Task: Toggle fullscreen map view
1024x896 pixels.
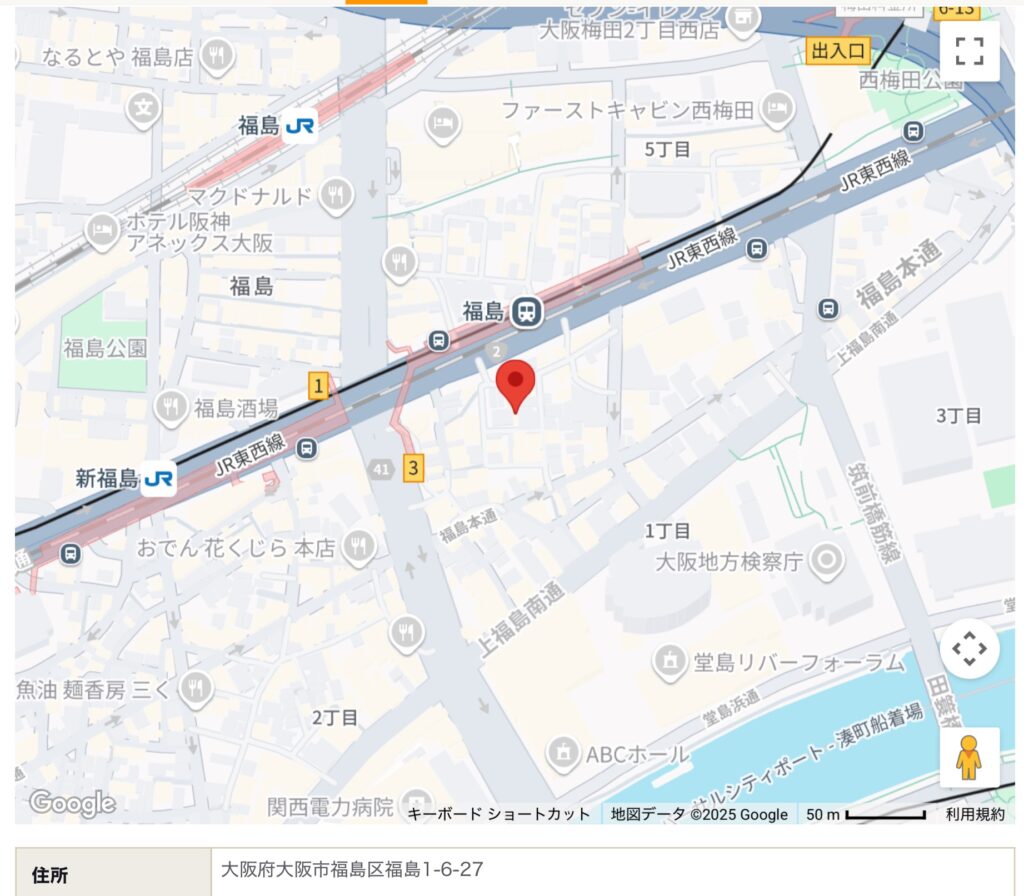Action: [x=969, y=51]
